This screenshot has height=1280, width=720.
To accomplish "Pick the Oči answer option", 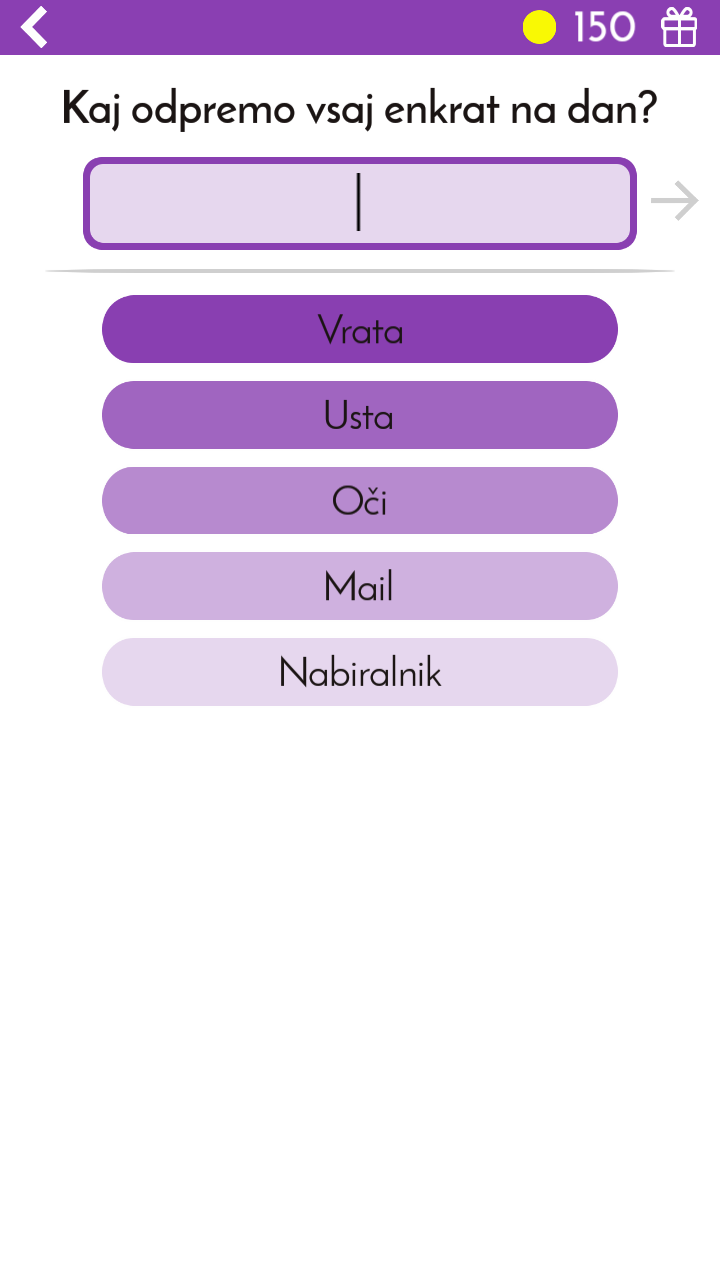I will (360, 500).
